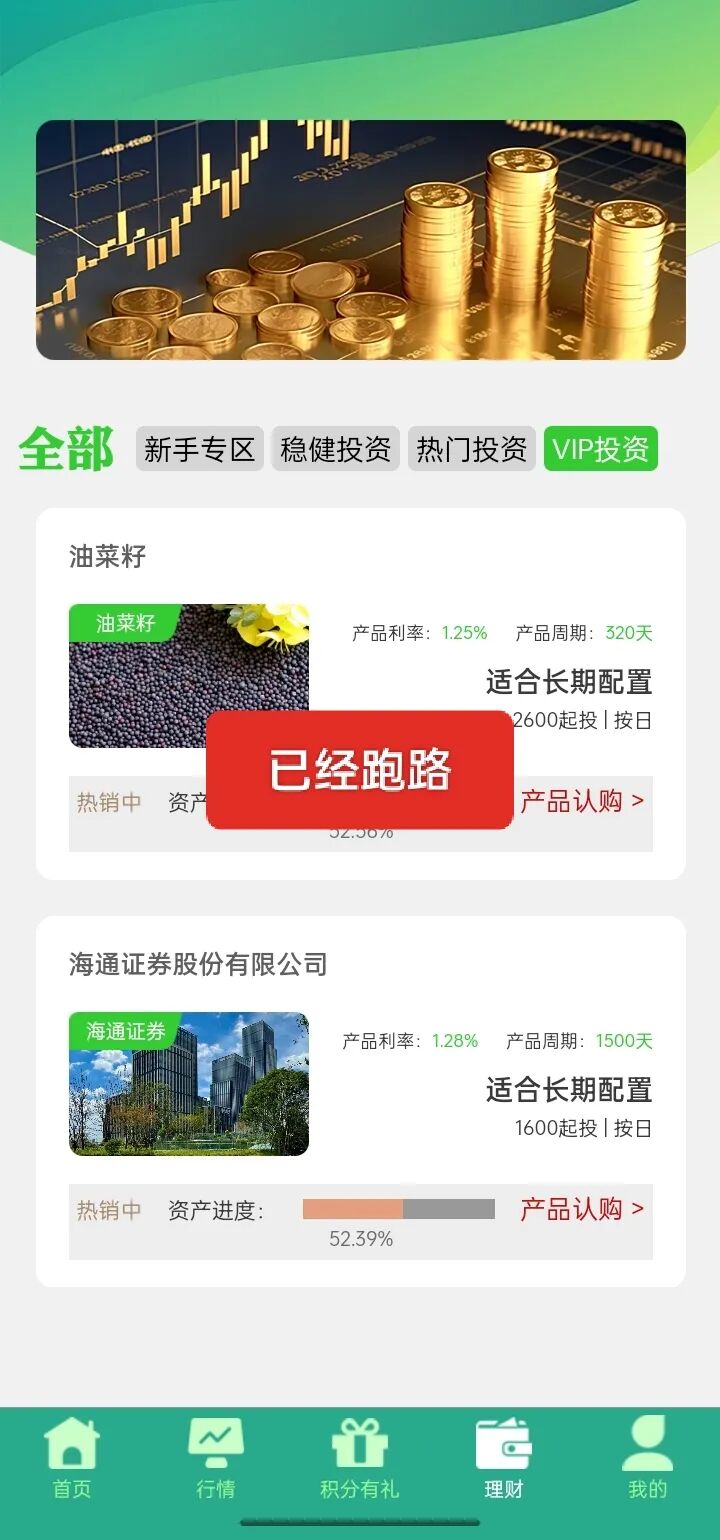720x1540 pixels.
Task: Click the 52.39% asset progress bar
Action: (397, 1209)
